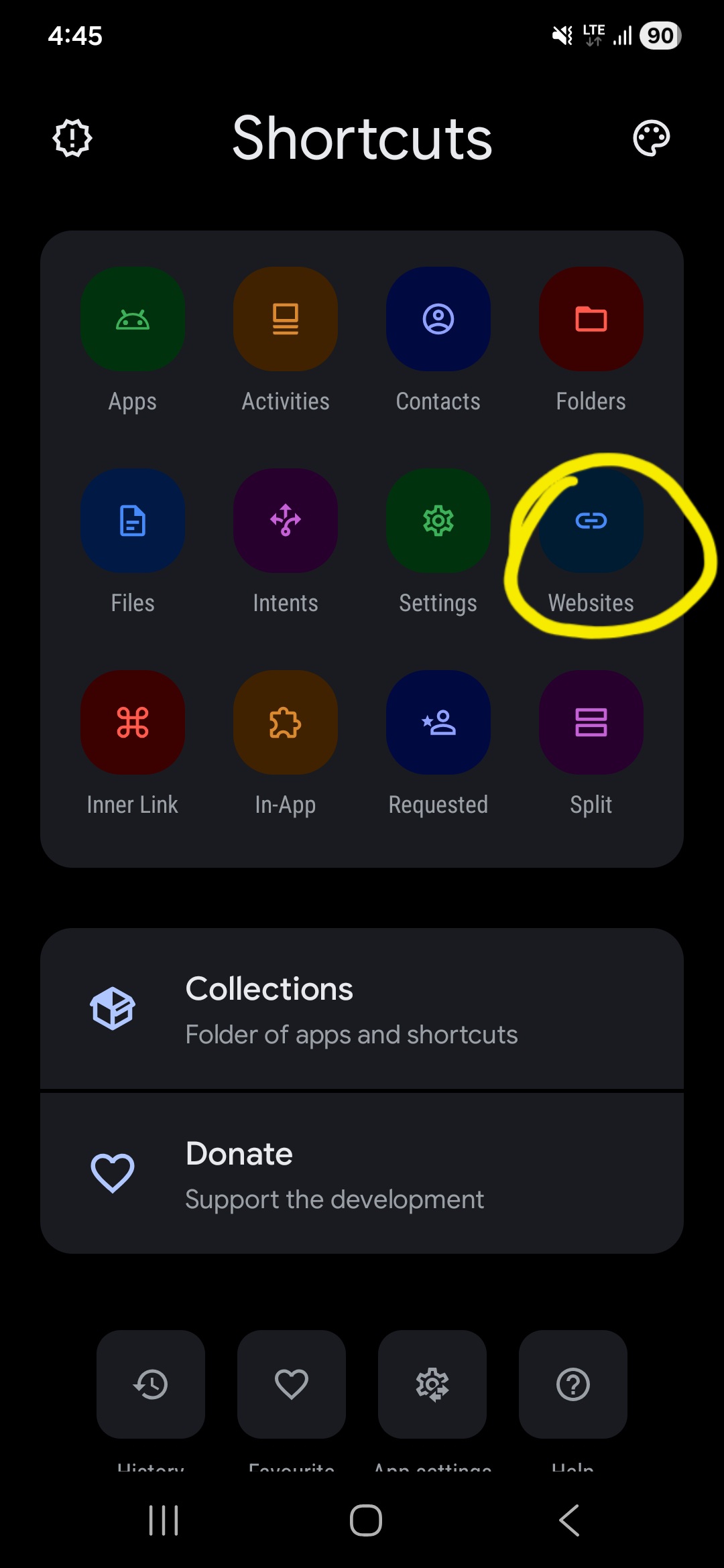
Task: Open App settings gear button
Action: click(432, 1384)
